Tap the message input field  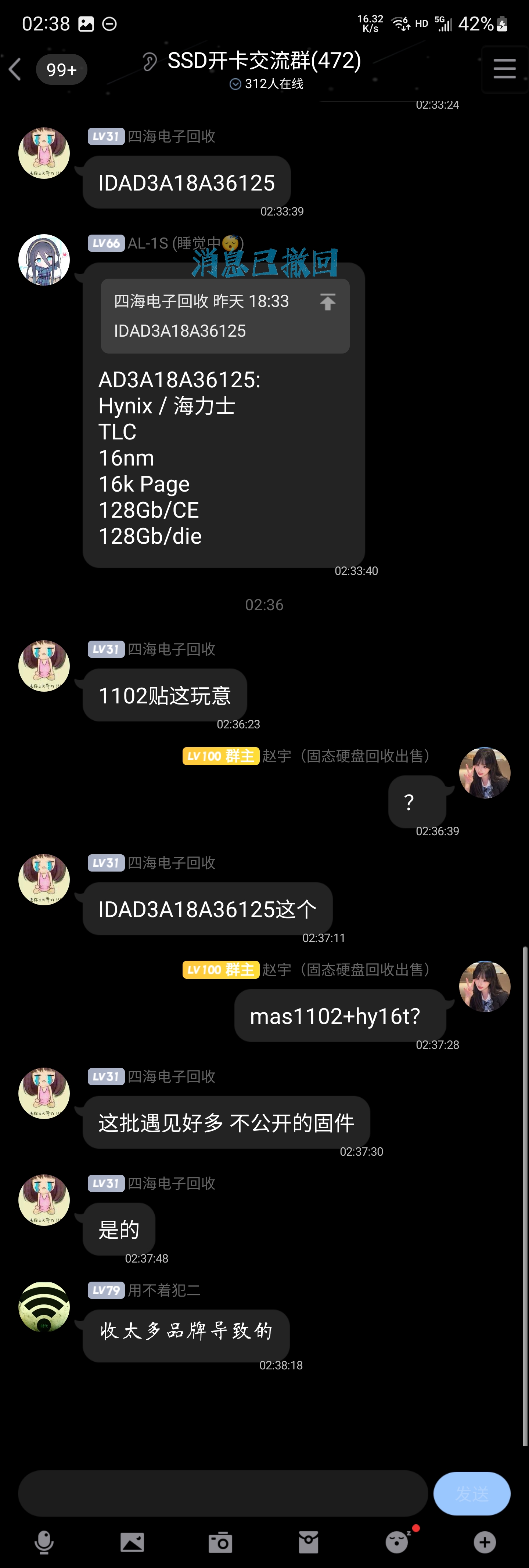(223, 1493)
